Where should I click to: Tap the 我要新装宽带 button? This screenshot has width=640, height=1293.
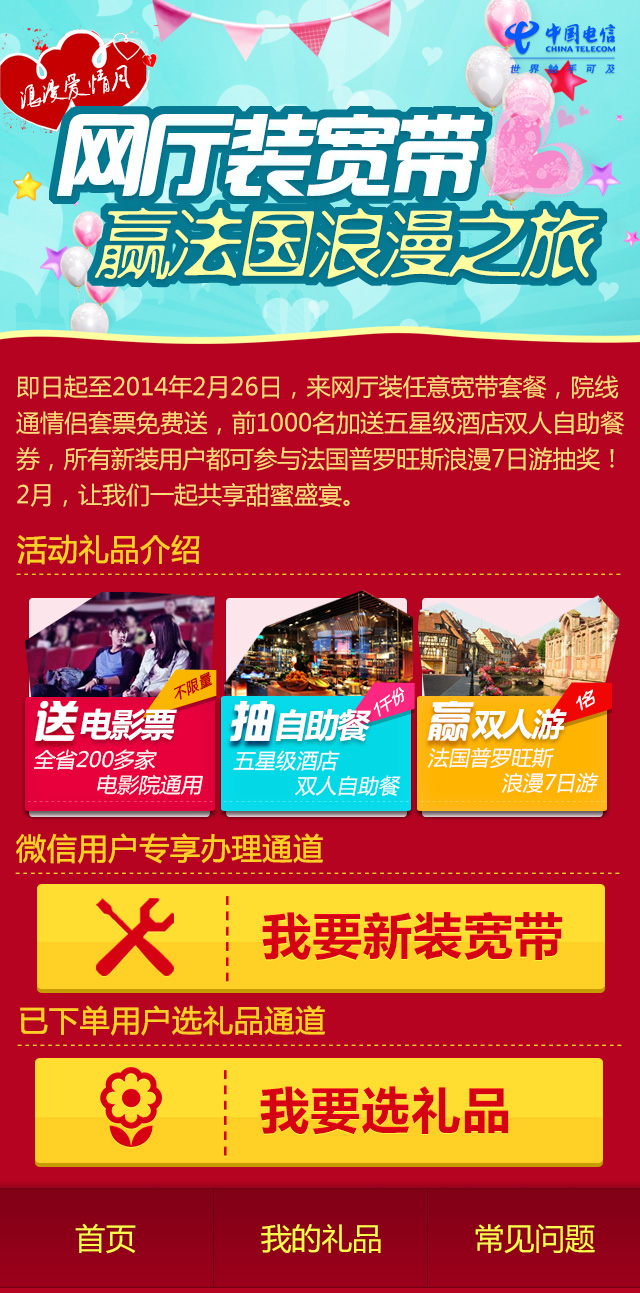tap(321, 937)
